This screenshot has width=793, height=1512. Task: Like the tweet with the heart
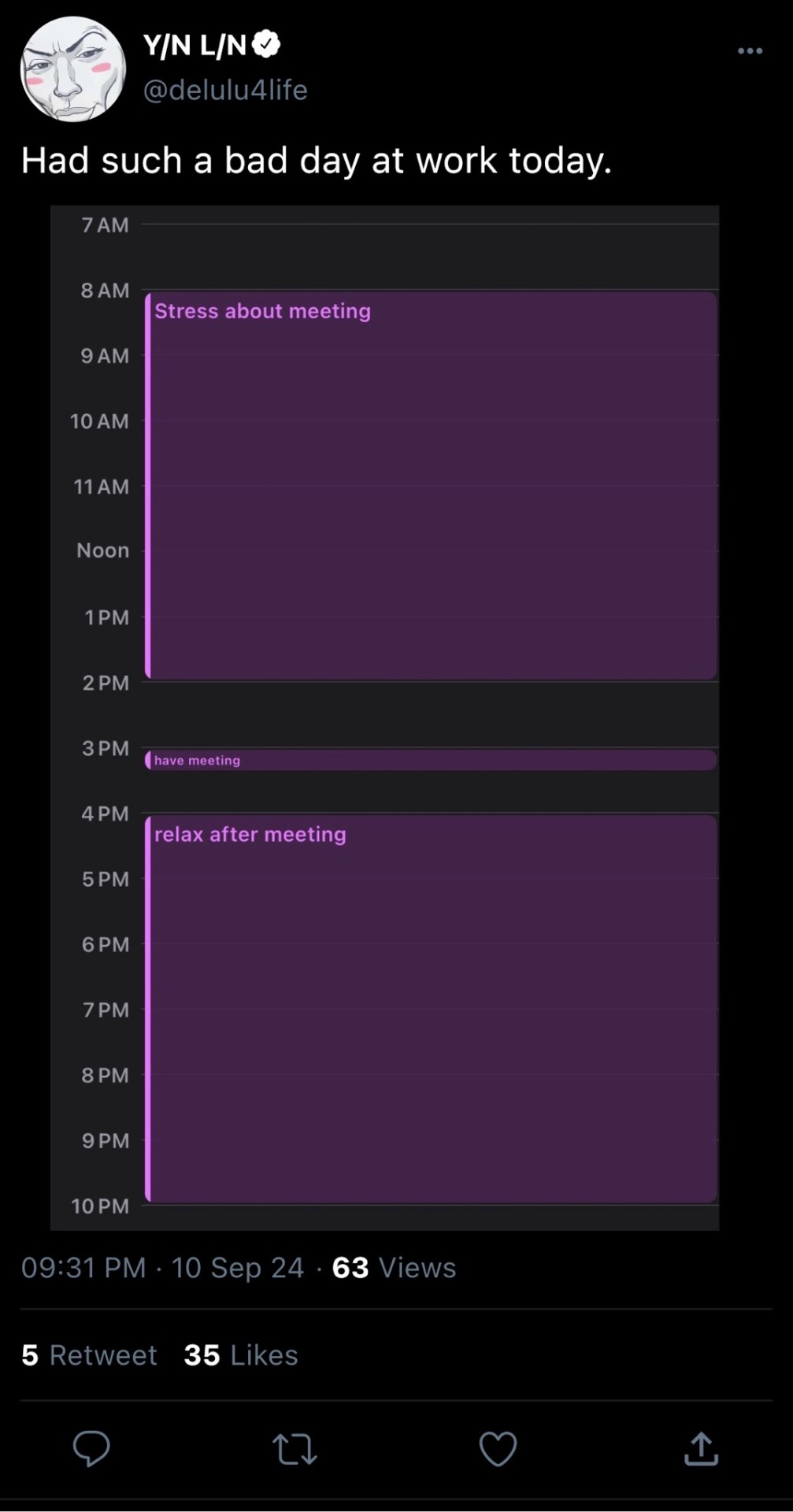(498, 1448)
